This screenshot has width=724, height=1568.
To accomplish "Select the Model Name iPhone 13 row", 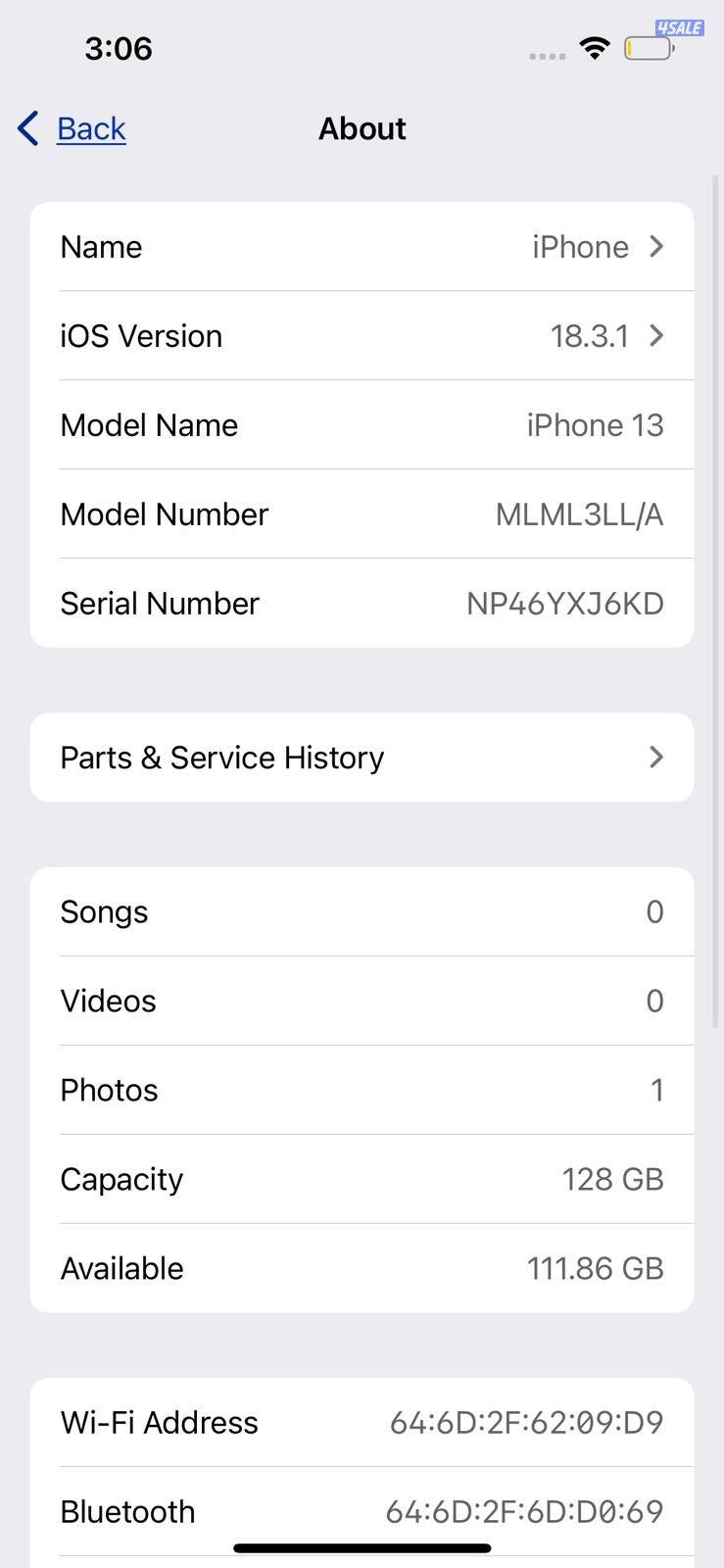I will coord(362,424).
